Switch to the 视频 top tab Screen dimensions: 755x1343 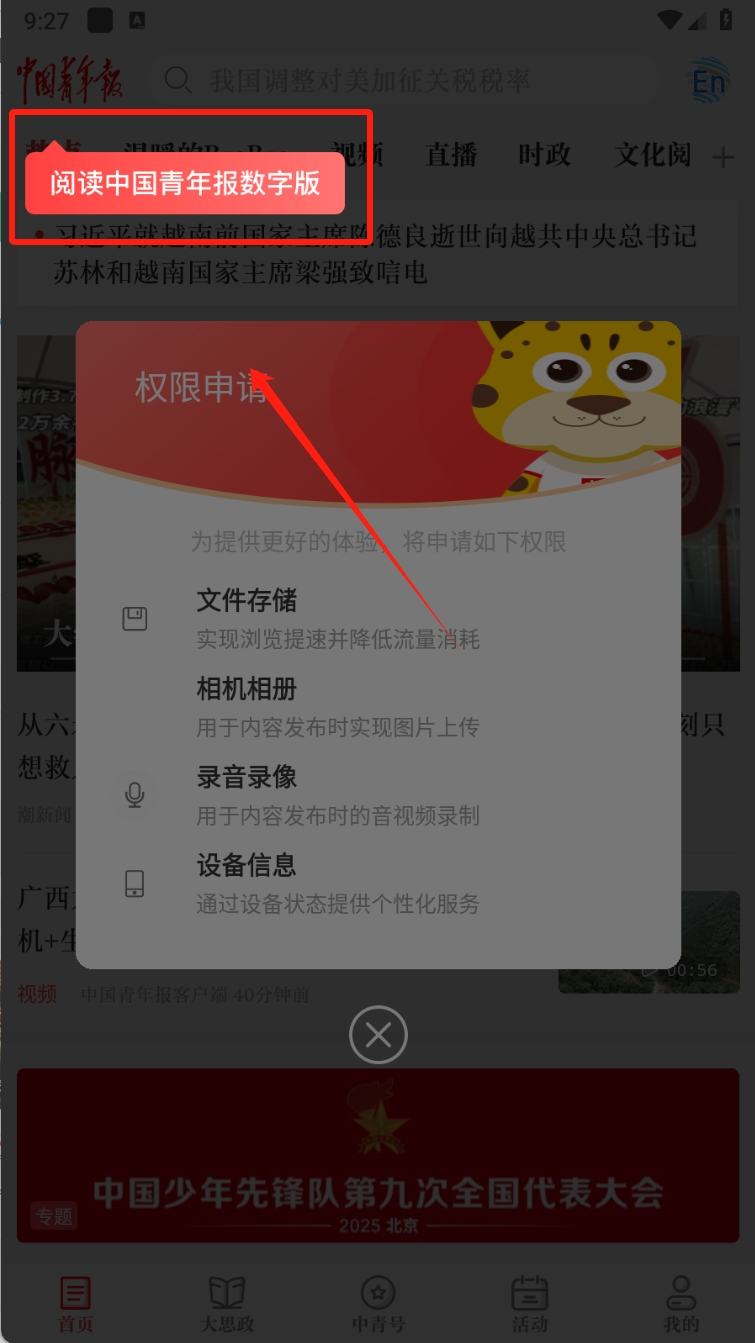click(x=358, y=155)
